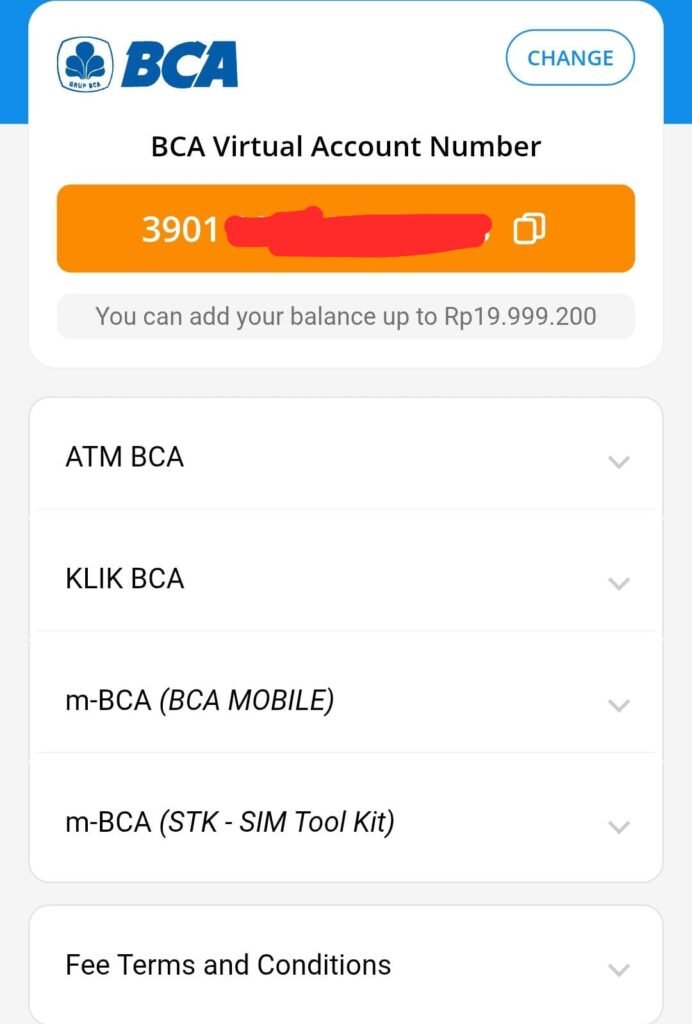Expand the KLIK BCA section

pos(345,580)
